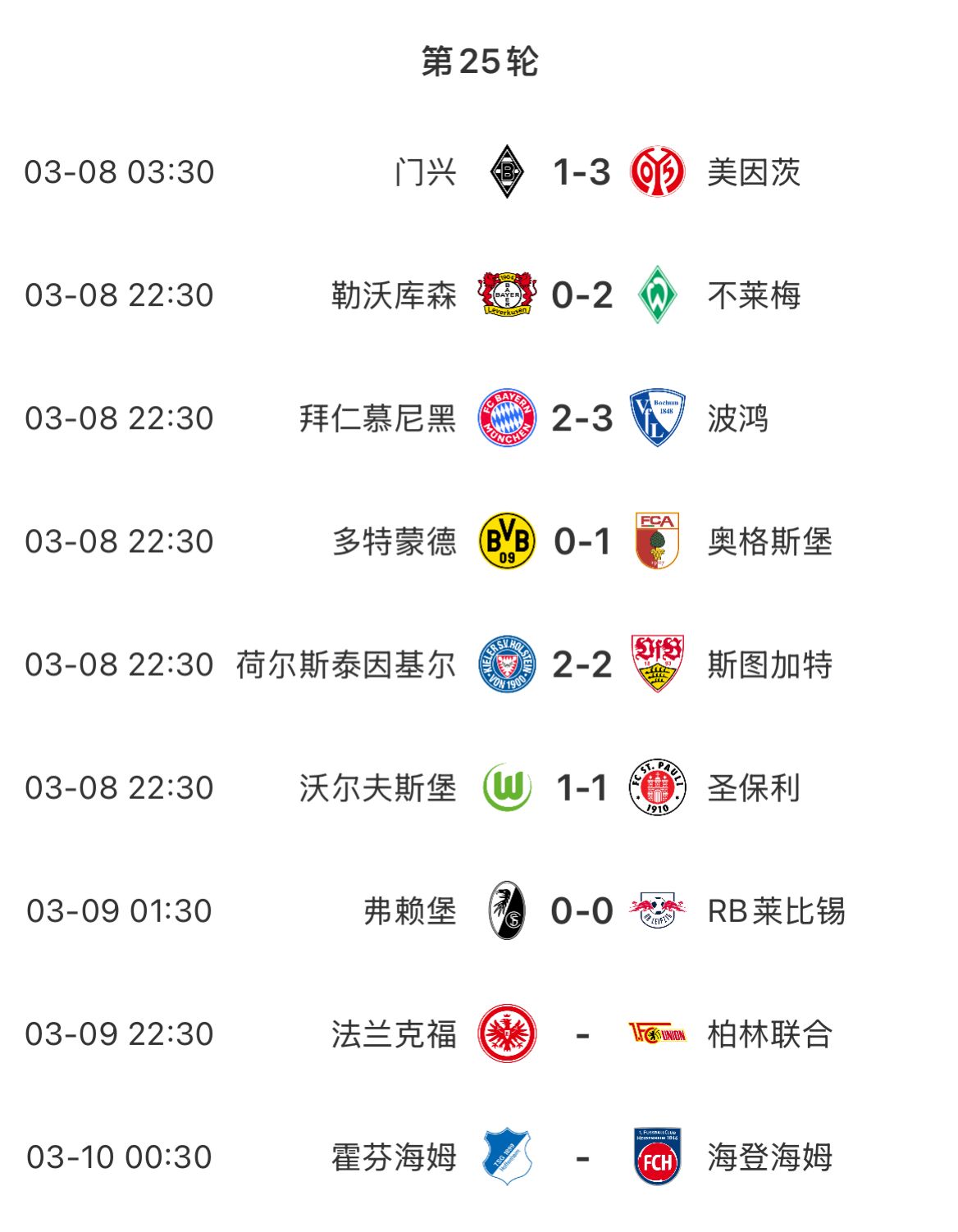Image resolution: width=958 pixels, height=1232 pixels.
Task: Open the upcoming 法兰克福 vs 柏林联合 match
Action: click(581, 1034)
